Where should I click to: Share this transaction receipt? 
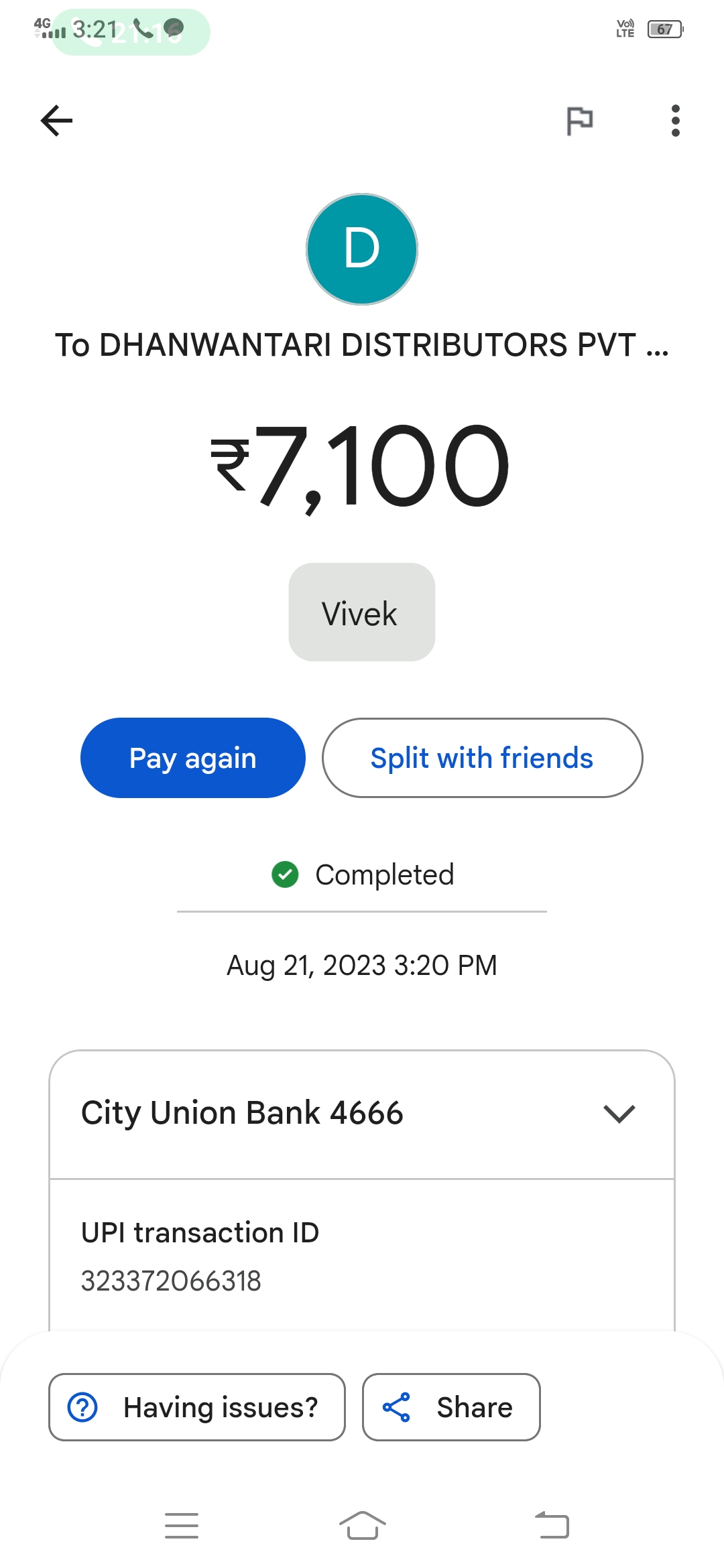point(451,1407)
